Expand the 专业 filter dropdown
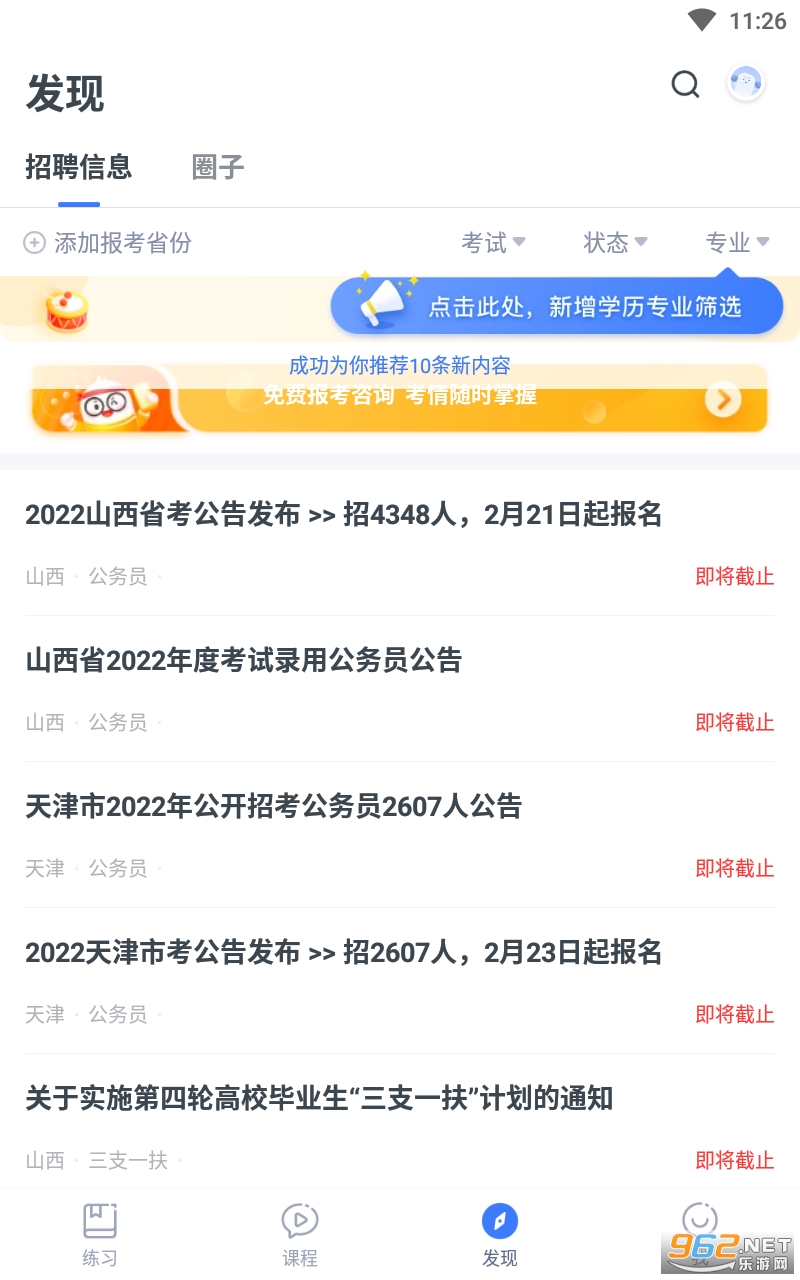Image resolution: width=800 pixels, height=1280 pixels. pos(737,243)
